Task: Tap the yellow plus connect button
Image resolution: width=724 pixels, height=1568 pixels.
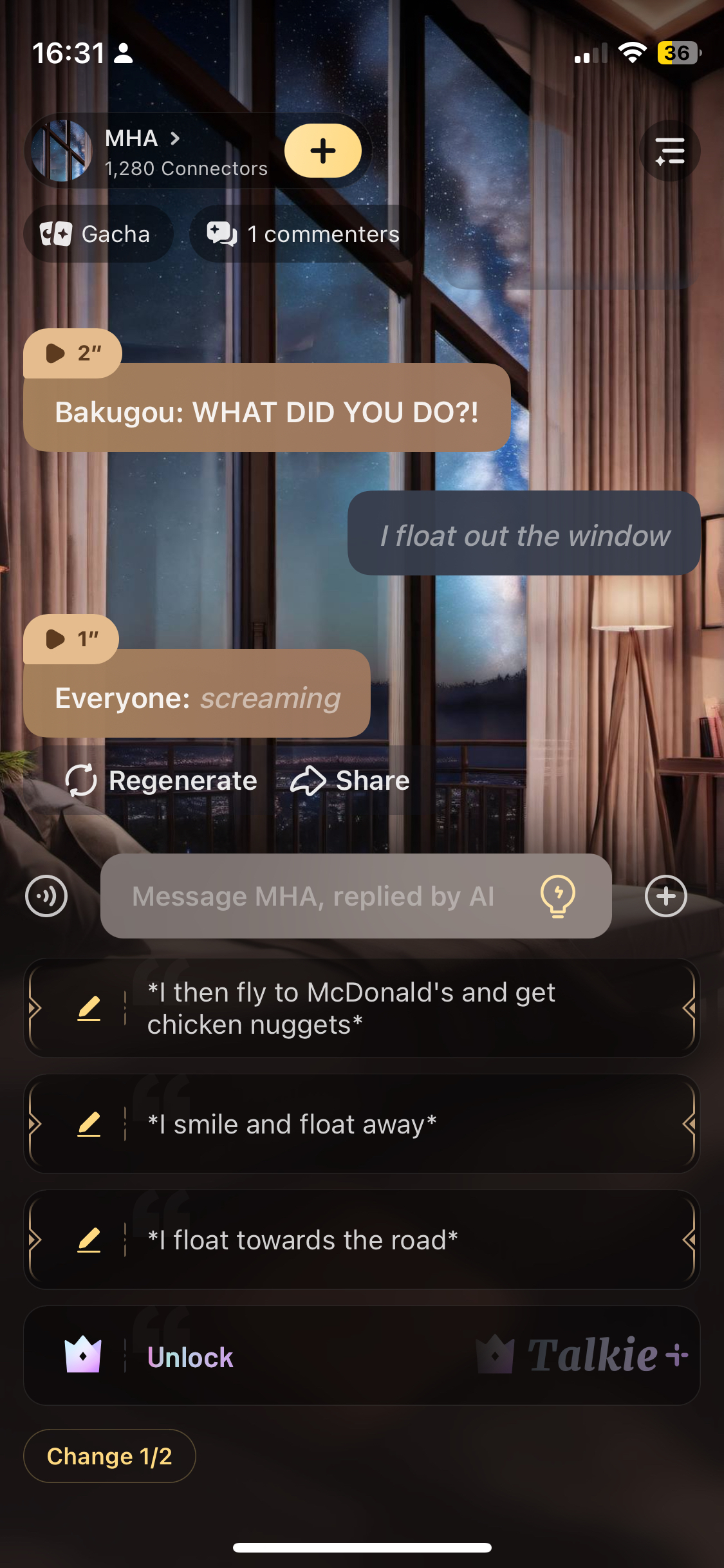Action: point(323,151)
